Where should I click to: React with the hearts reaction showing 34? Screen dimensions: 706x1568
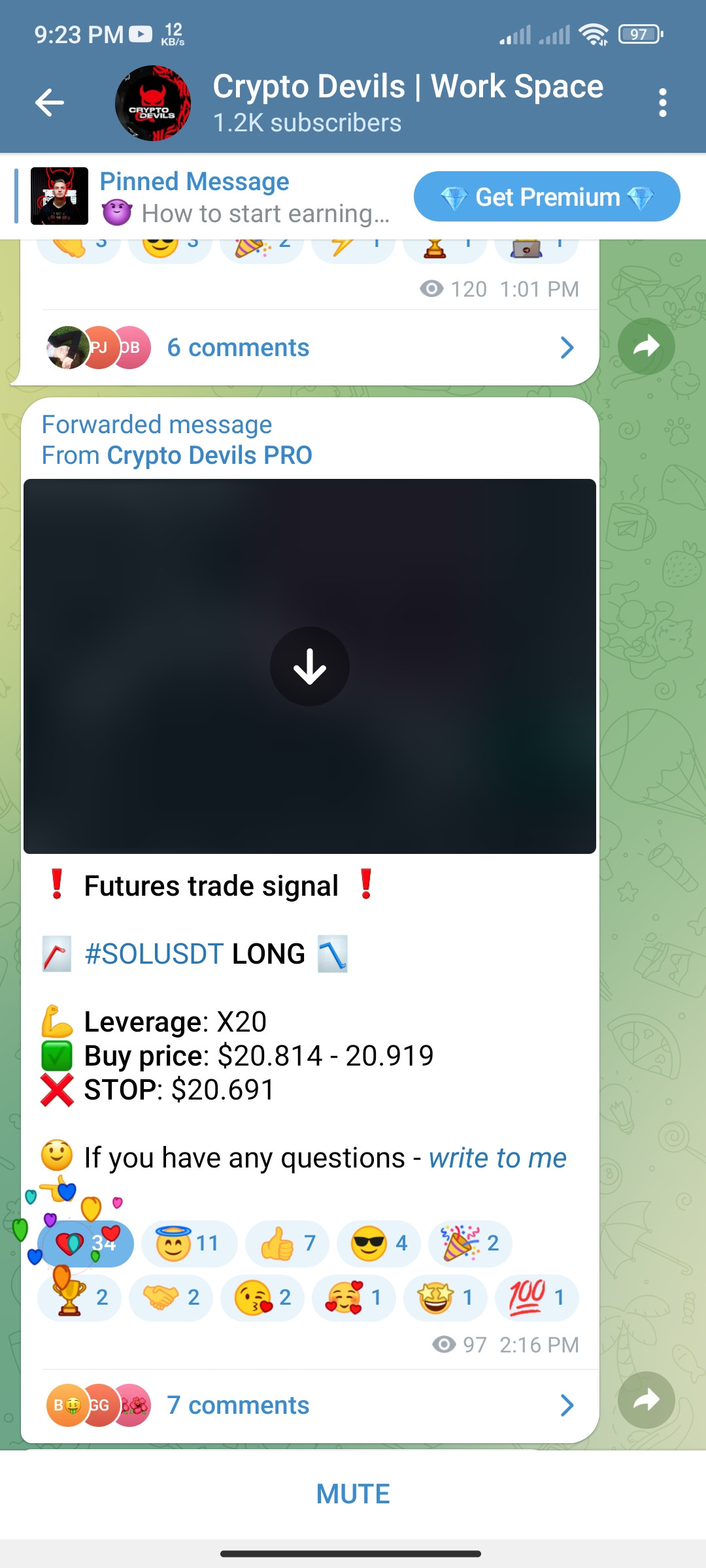86,1243
